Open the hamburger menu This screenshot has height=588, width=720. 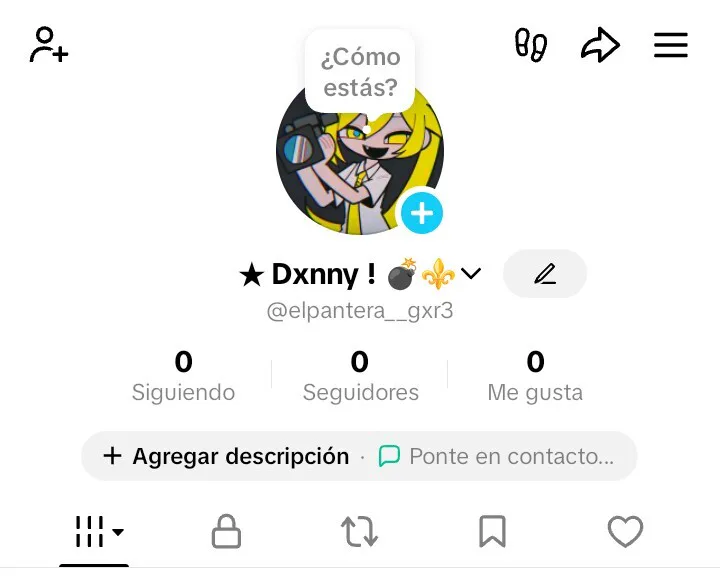coord(670,45)
